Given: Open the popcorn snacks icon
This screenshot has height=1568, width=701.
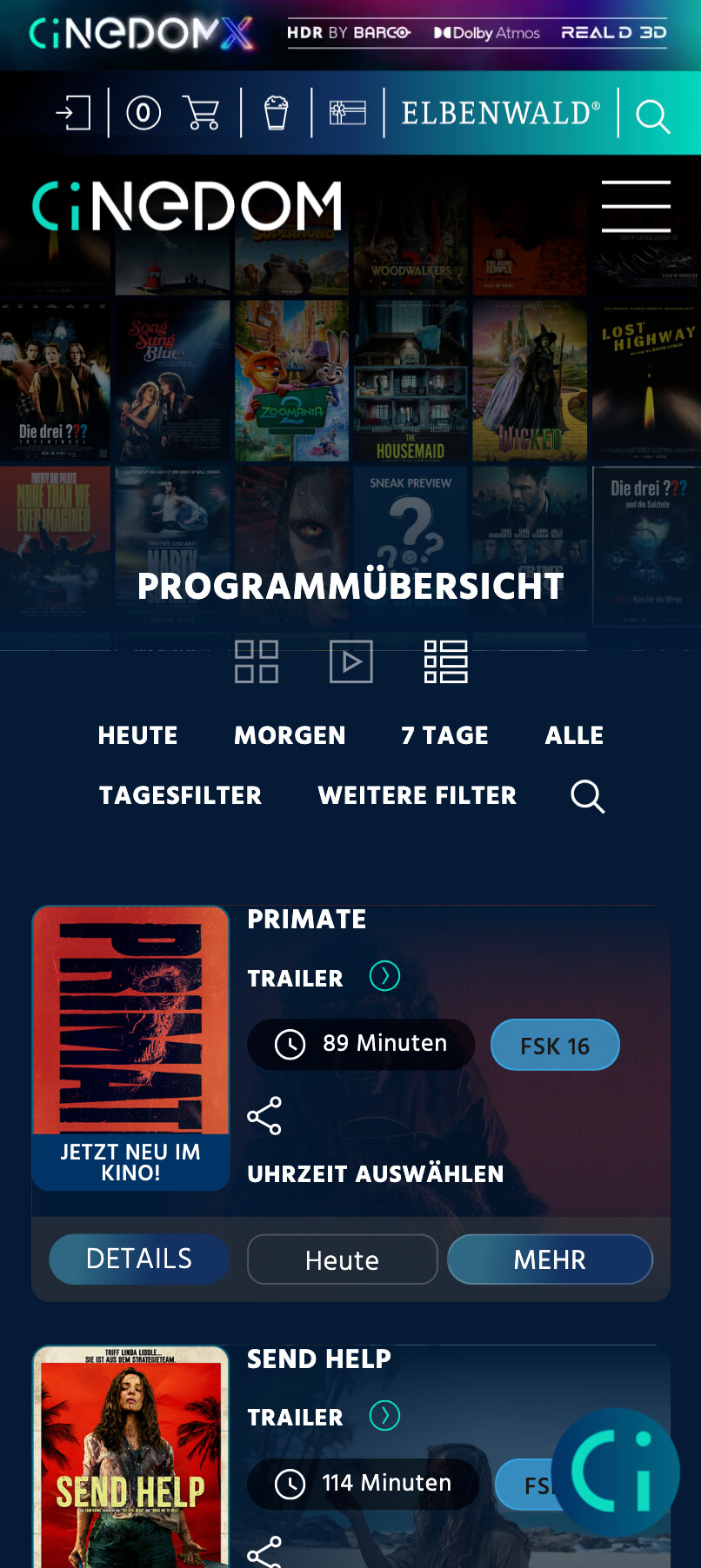Looking at the screenshot, I should point(276,113).
